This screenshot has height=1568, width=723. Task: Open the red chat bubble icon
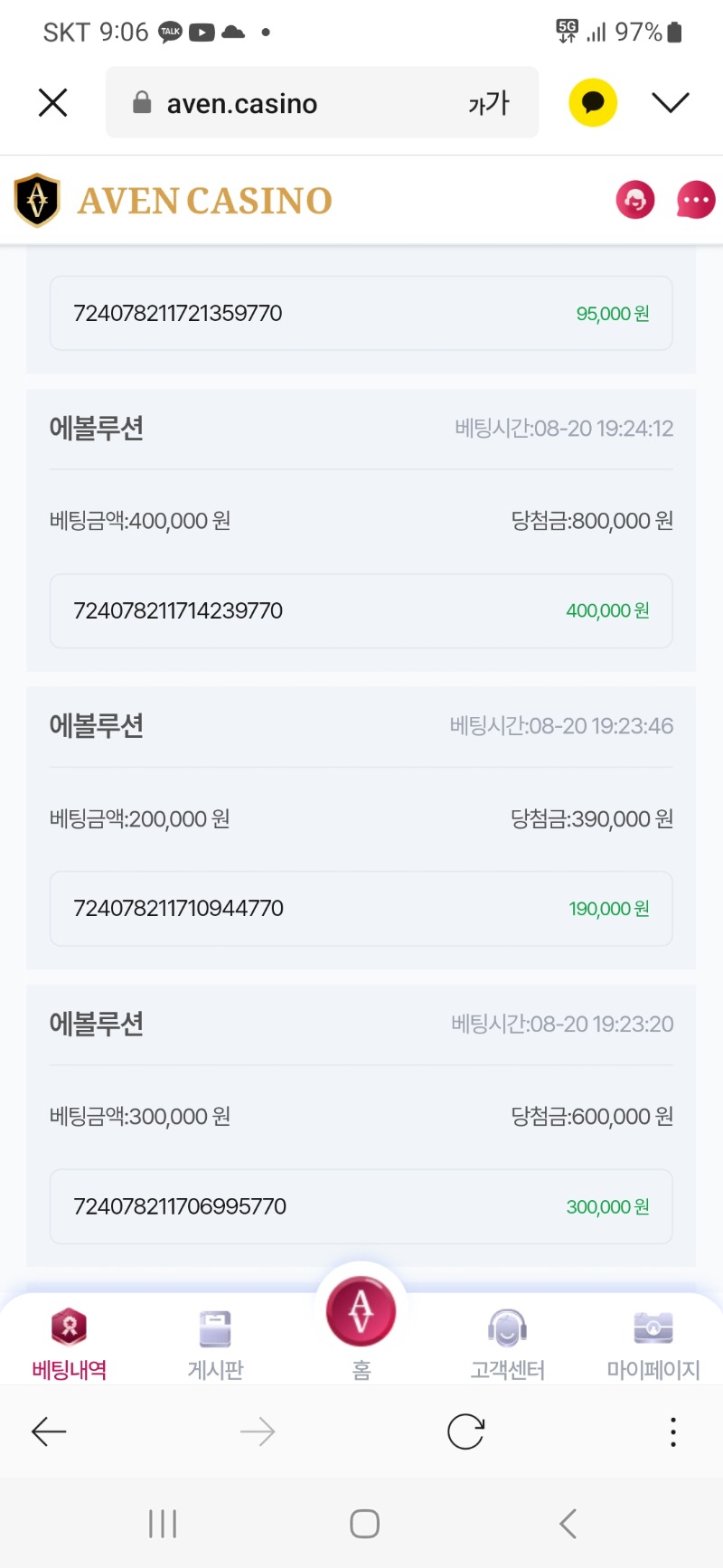[696, 200]
